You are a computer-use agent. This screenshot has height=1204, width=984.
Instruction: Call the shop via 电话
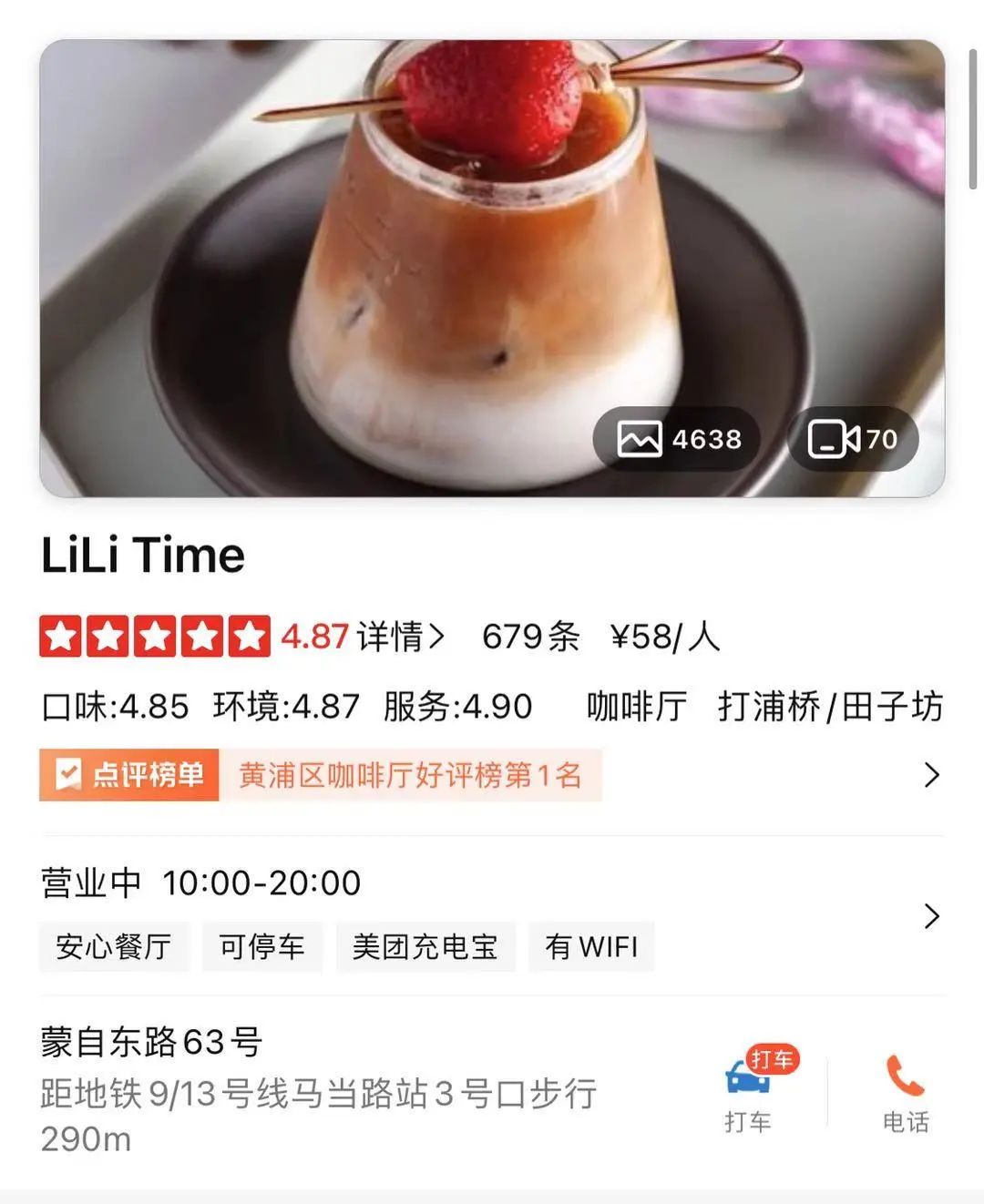[906, 1091]
